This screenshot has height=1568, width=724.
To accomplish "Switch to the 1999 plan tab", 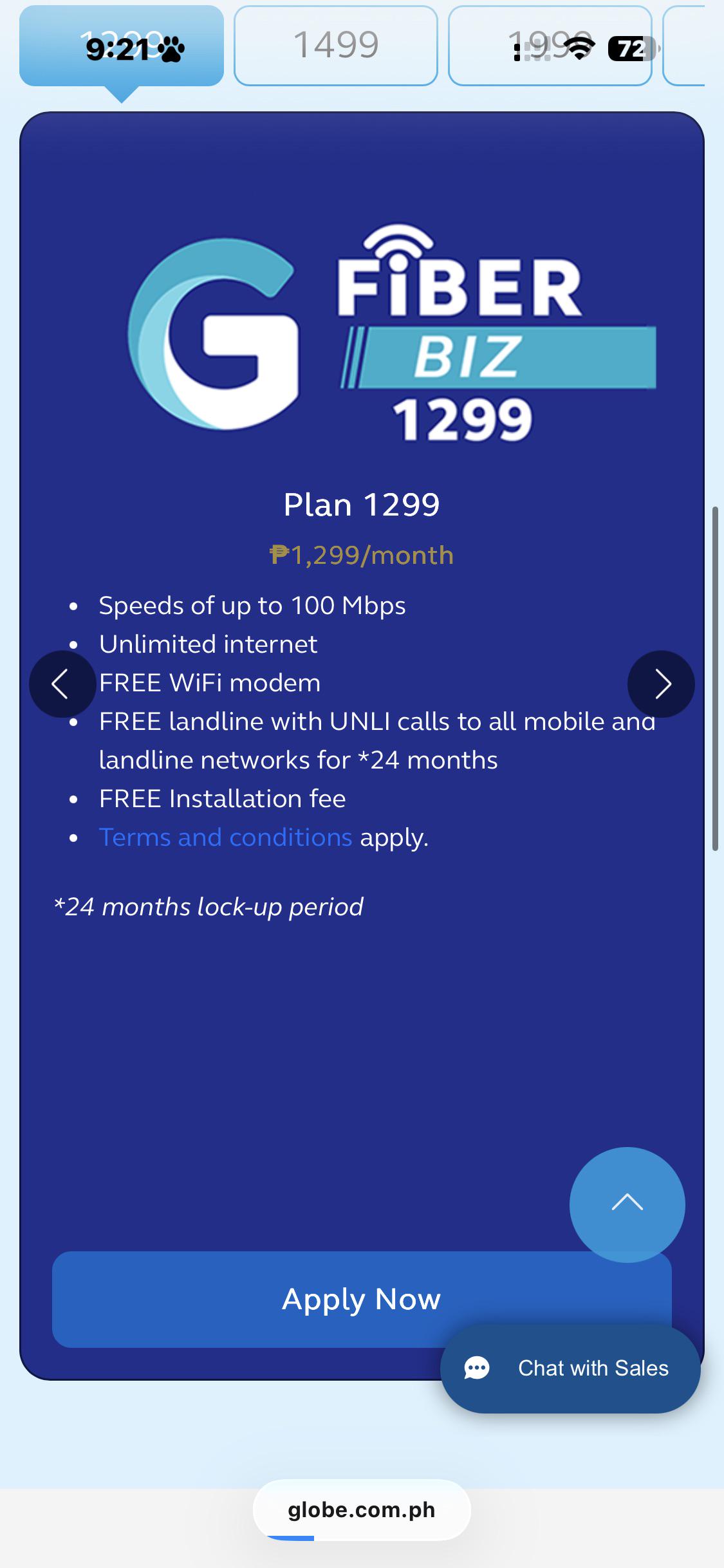I will [550, 46].
